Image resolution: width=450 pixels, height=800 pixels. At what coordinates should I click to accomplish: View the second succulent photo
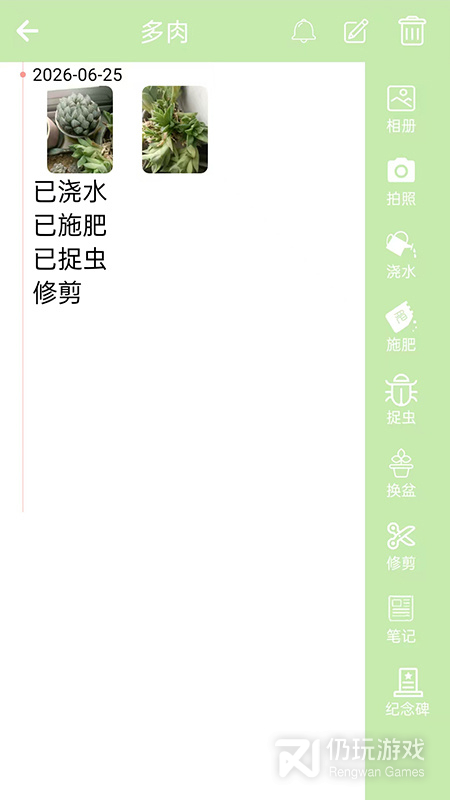(x=175, y=130)
